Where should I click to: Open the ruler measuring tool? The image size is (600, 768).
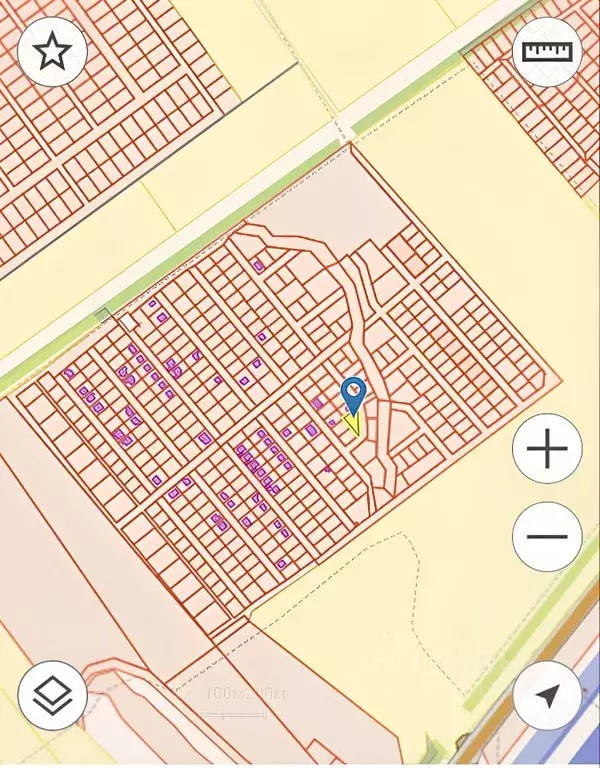point(547,52)
